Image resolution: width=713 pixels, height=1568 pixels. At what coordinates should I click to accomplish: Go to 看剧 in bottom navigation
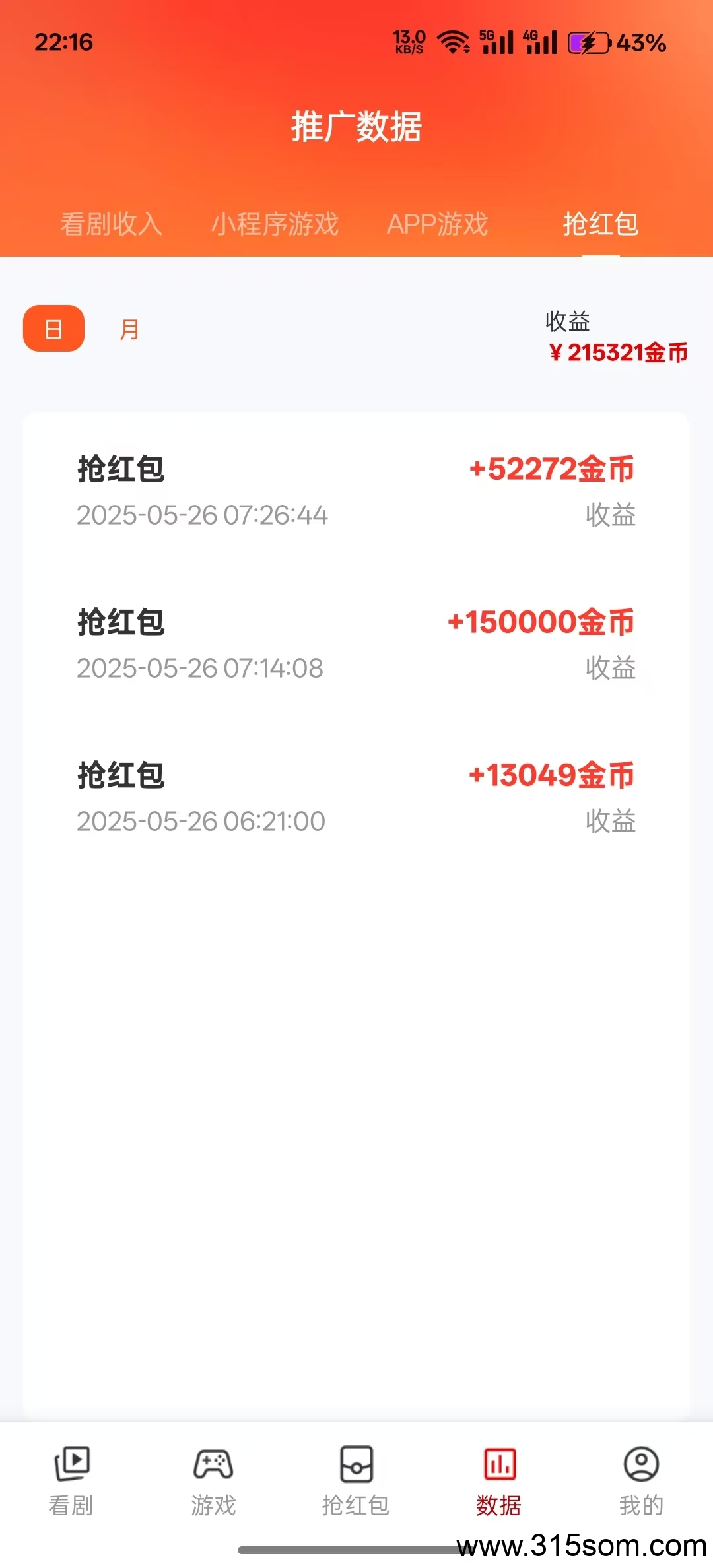[x=71, y=1481]
